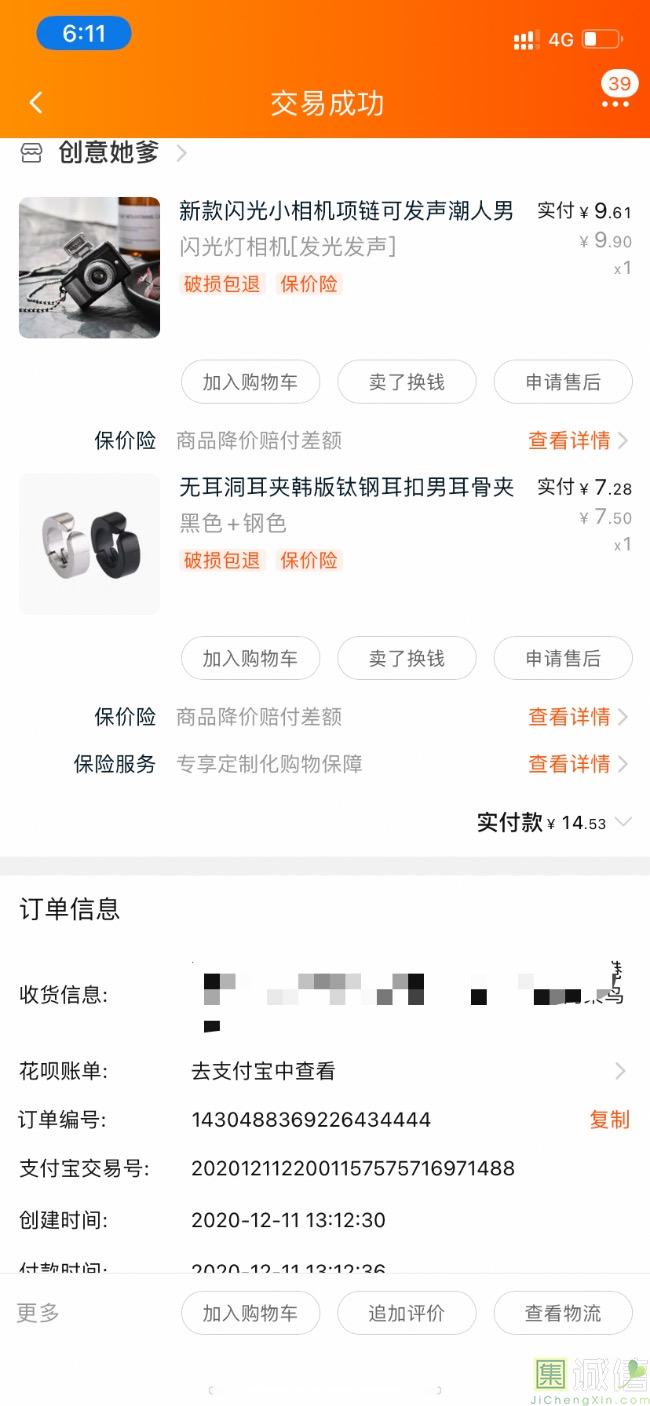This screenshot has height=1406, width=650.
Task: Tap 查看物流 to track shipping
Action: tap(563, 1313)
